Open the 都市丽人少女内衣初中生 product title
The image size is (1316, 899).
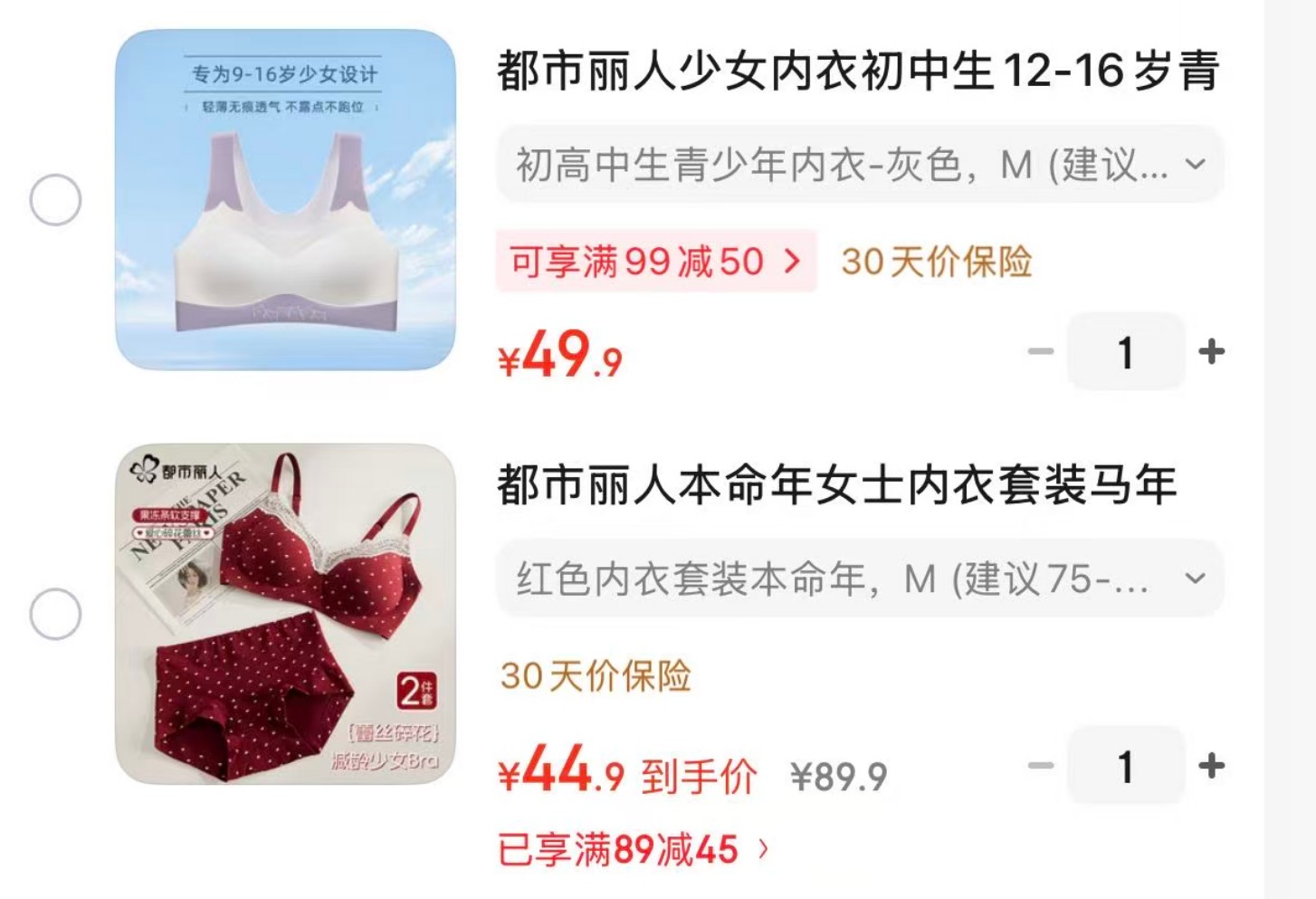[858, 71]
